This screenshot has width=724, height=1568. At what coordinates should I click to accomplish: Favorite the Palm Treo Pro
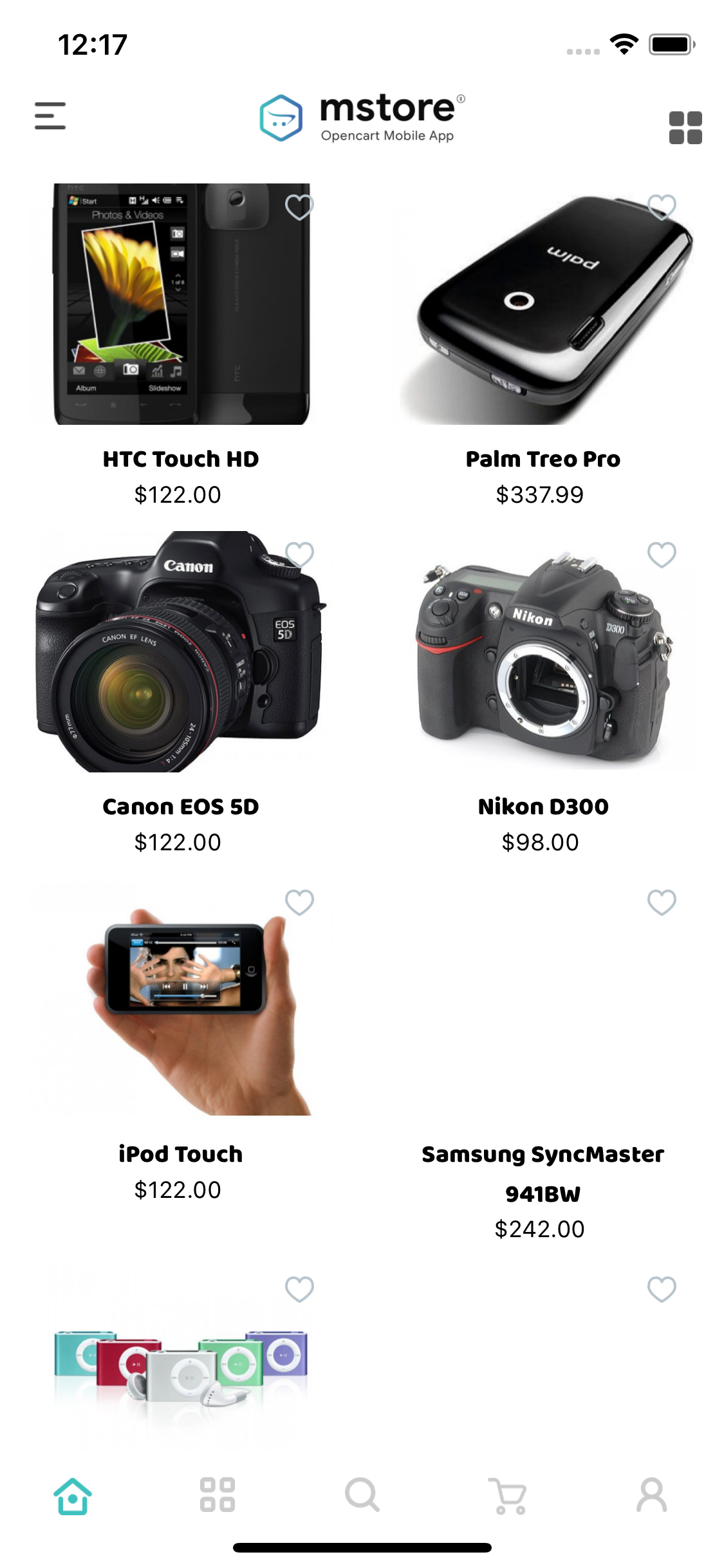pos(662,207)
